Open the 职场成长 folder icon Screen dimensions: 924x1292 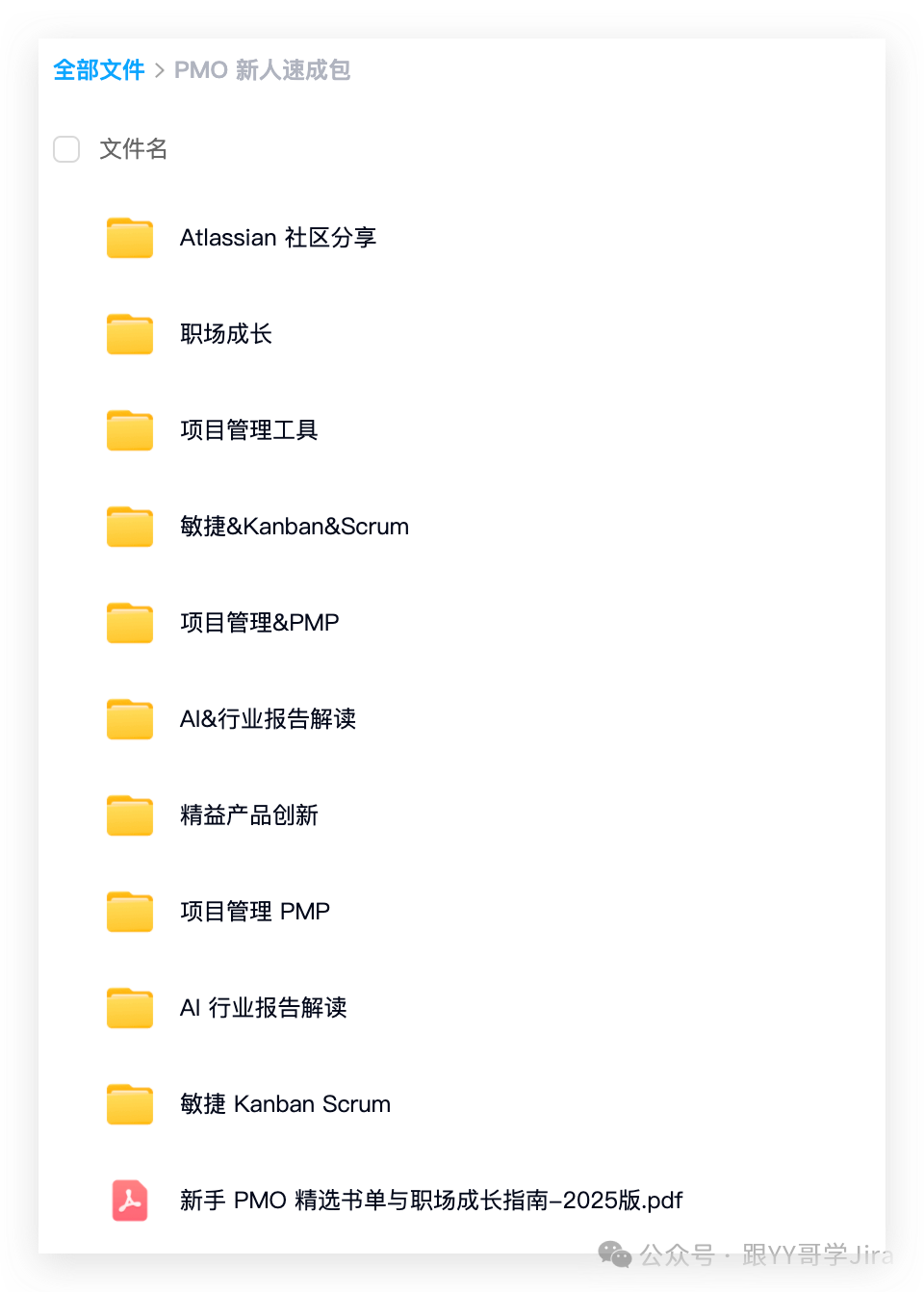(x=130, y=334)
